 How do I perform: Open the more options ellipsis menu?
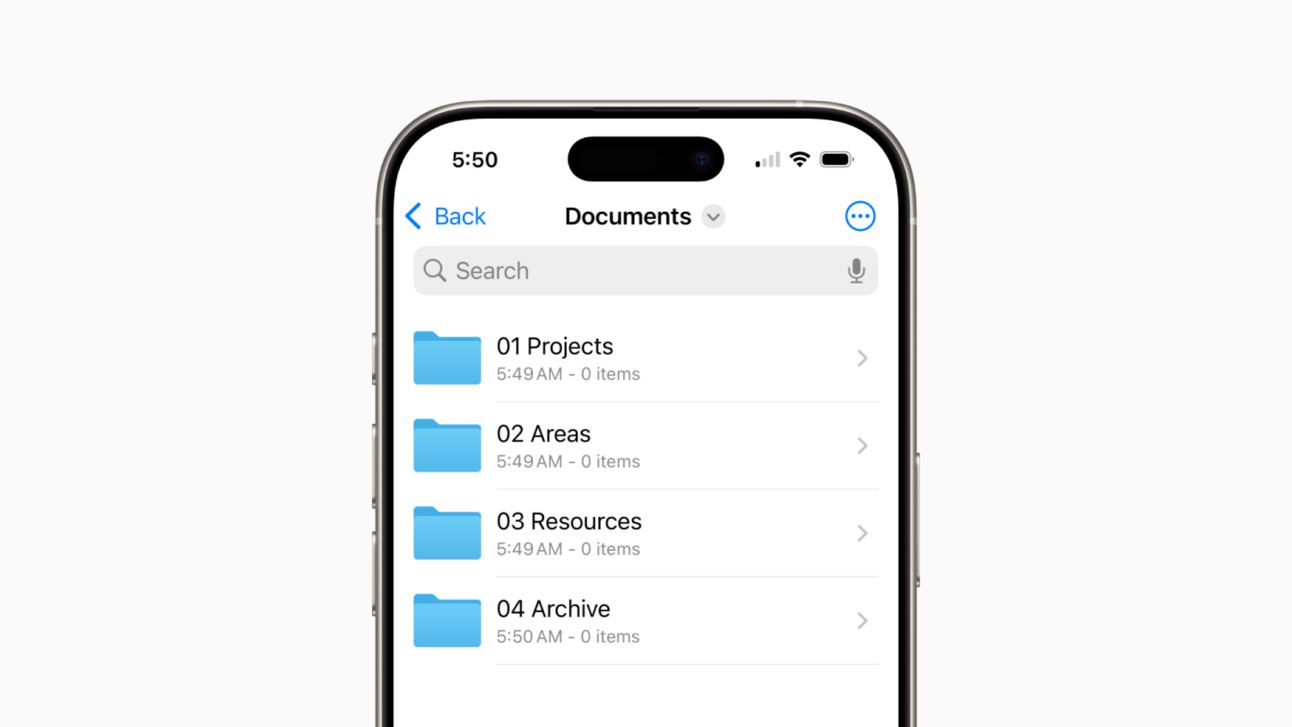859,216
